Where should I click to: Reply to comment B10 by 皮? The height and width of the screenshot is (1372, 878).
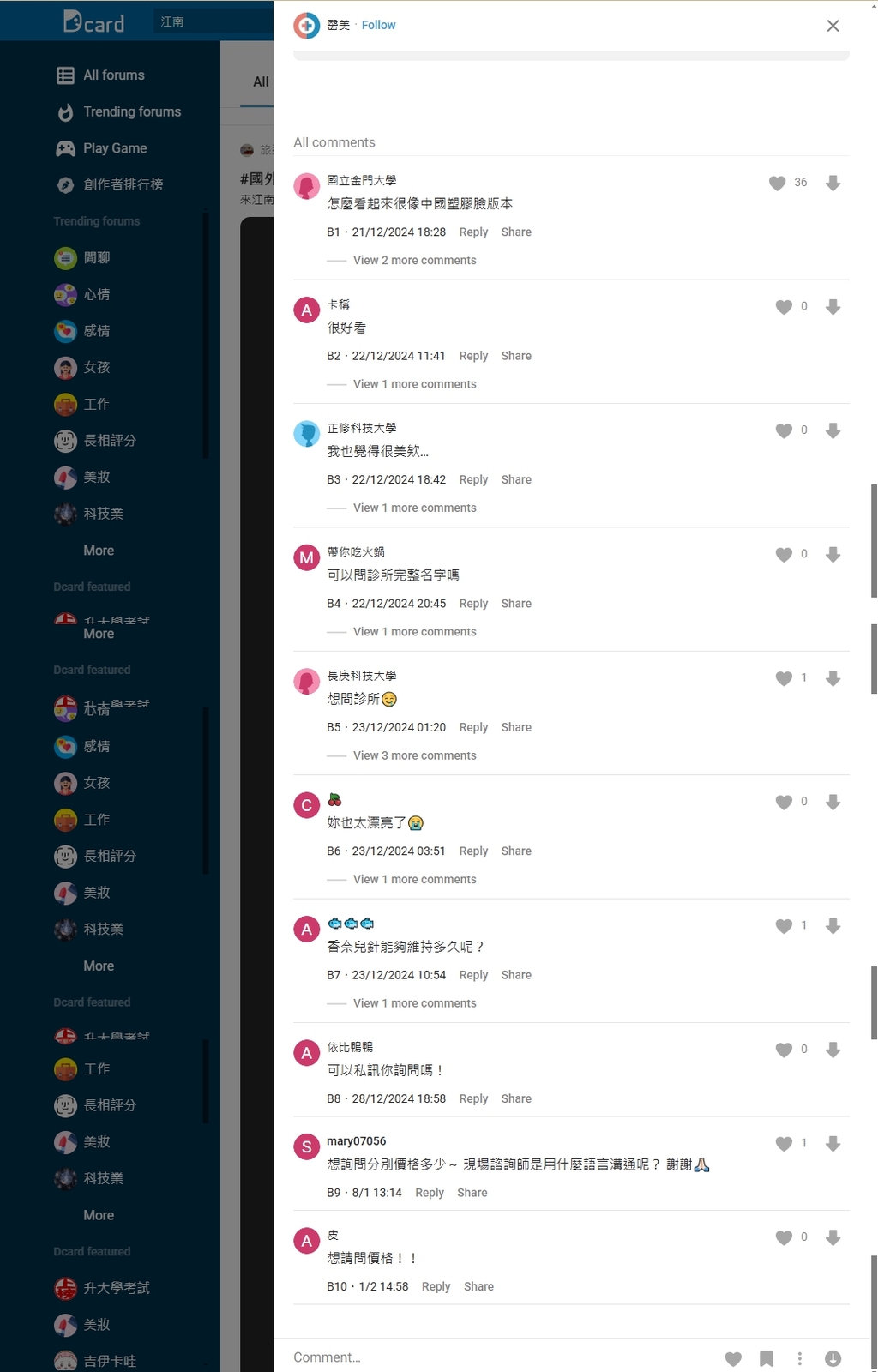436,1286
